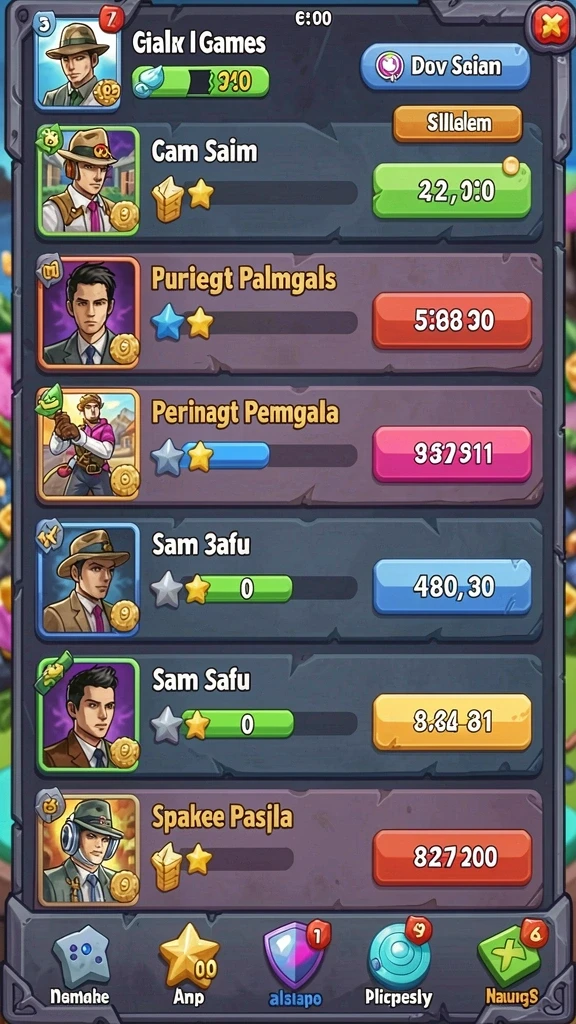Switch to the Plicpesly tab
This screenshot has width=576, height=1024.
(398, 966)
